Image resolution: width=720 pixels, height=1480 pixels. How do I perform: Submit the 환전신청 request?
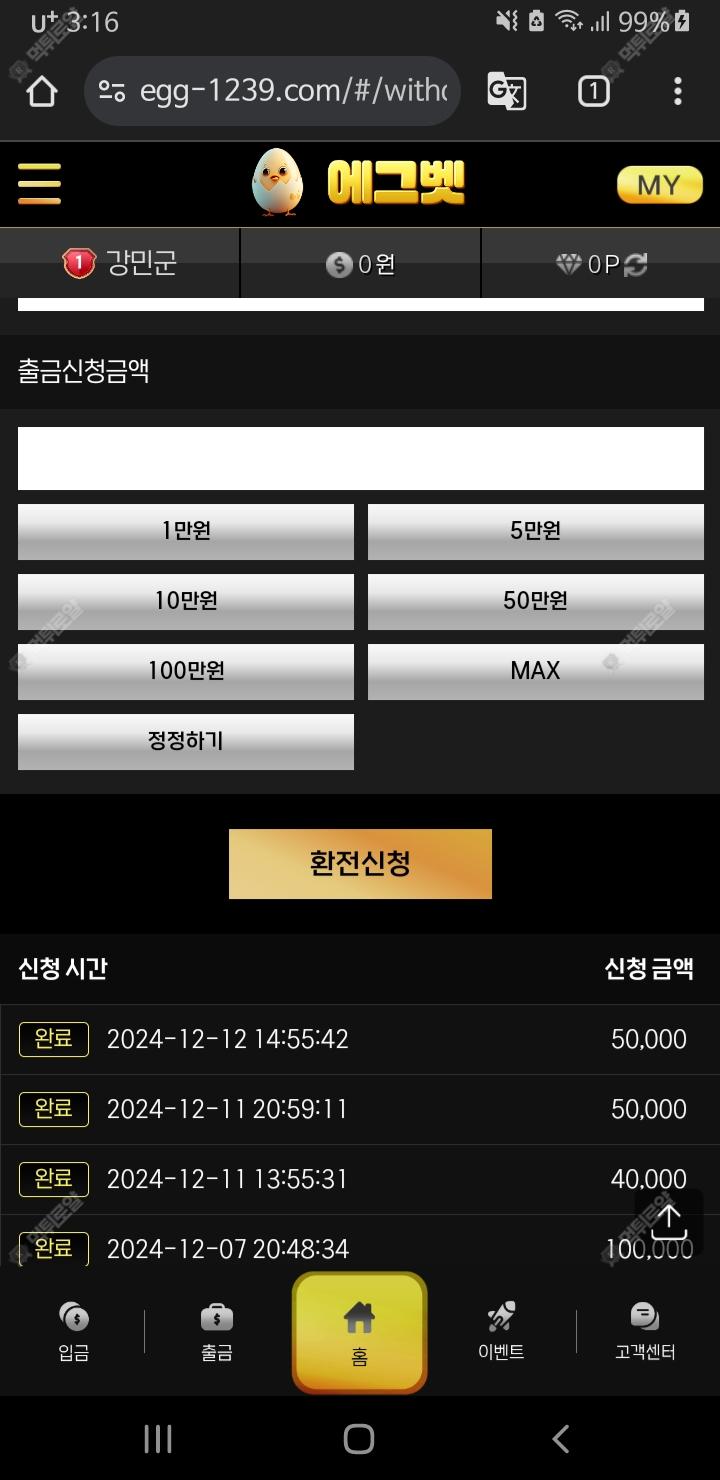360,864
